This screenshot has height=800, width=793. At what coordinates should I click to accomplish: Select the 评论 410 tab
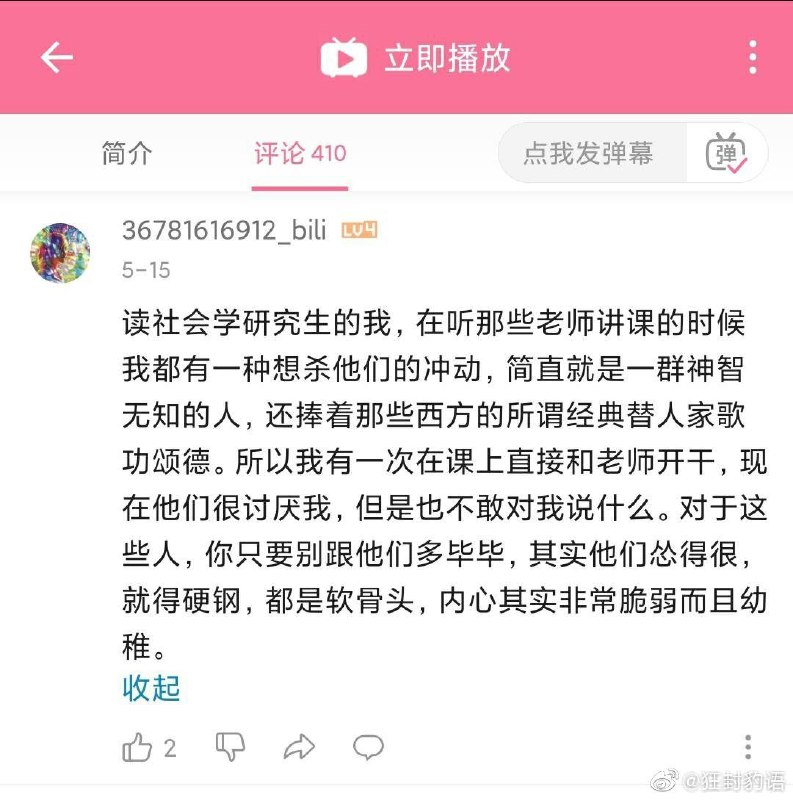[x=300, y=154]
